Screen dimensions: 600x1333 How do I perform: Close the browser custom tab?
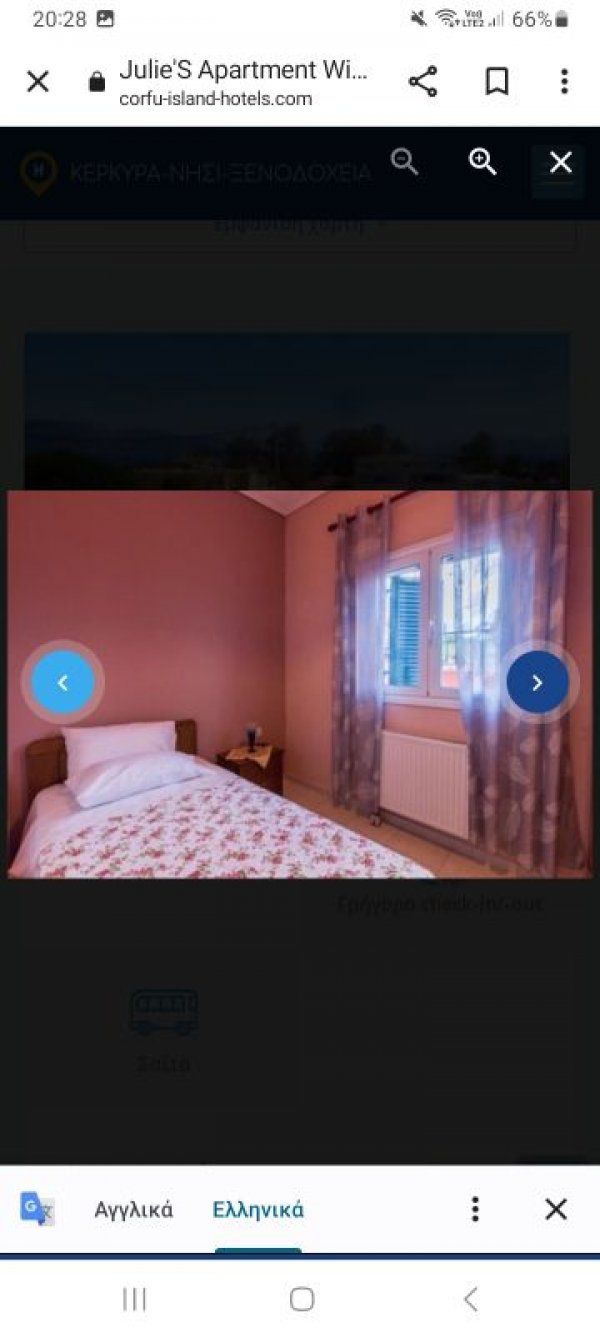coord(37,82)
